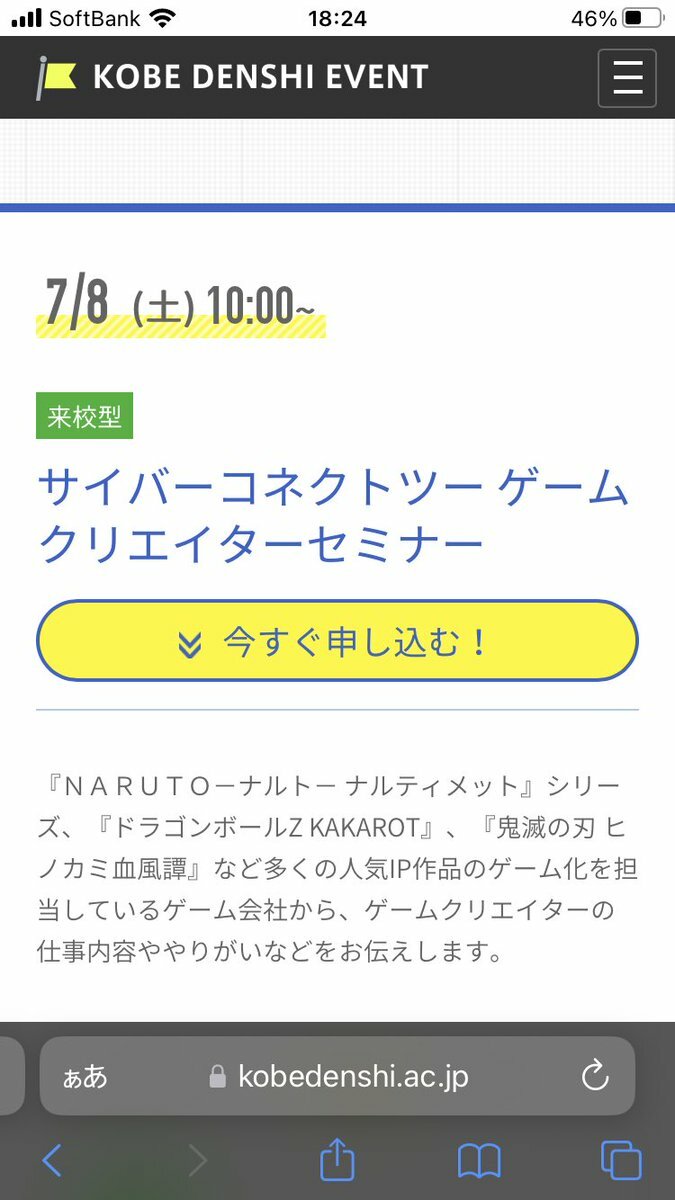
Task: Reload the page
Action: coord(595,1076)
